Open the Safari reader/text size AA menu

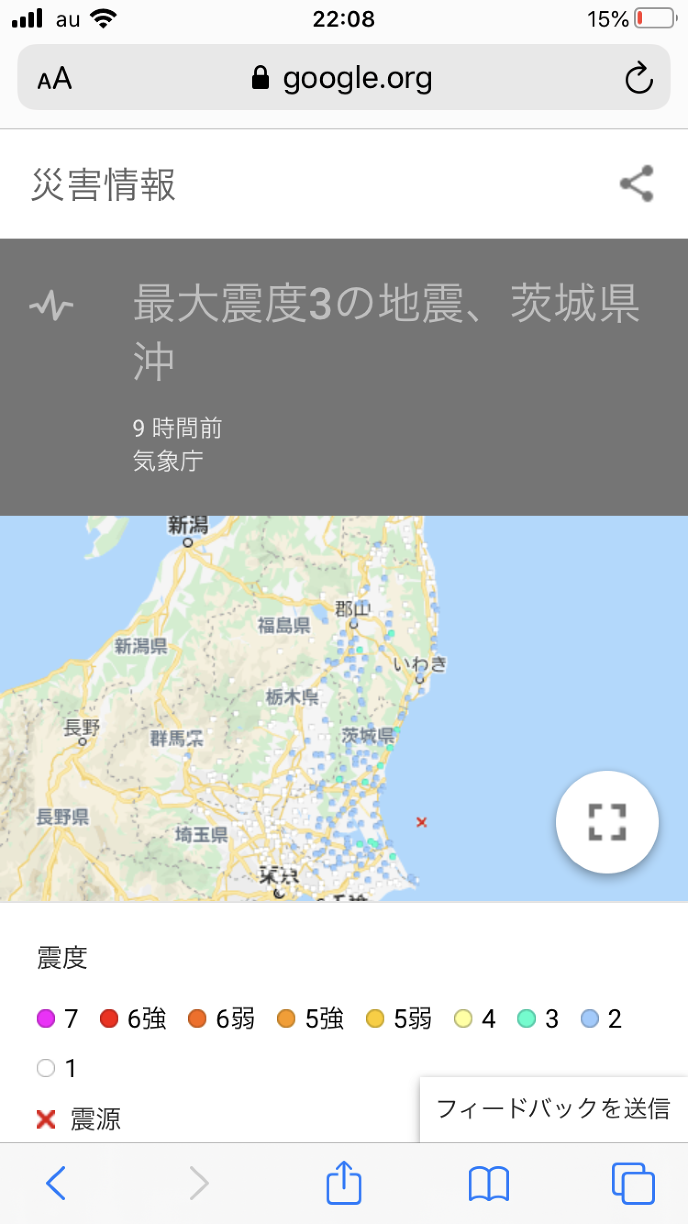(x=55, y=79)
